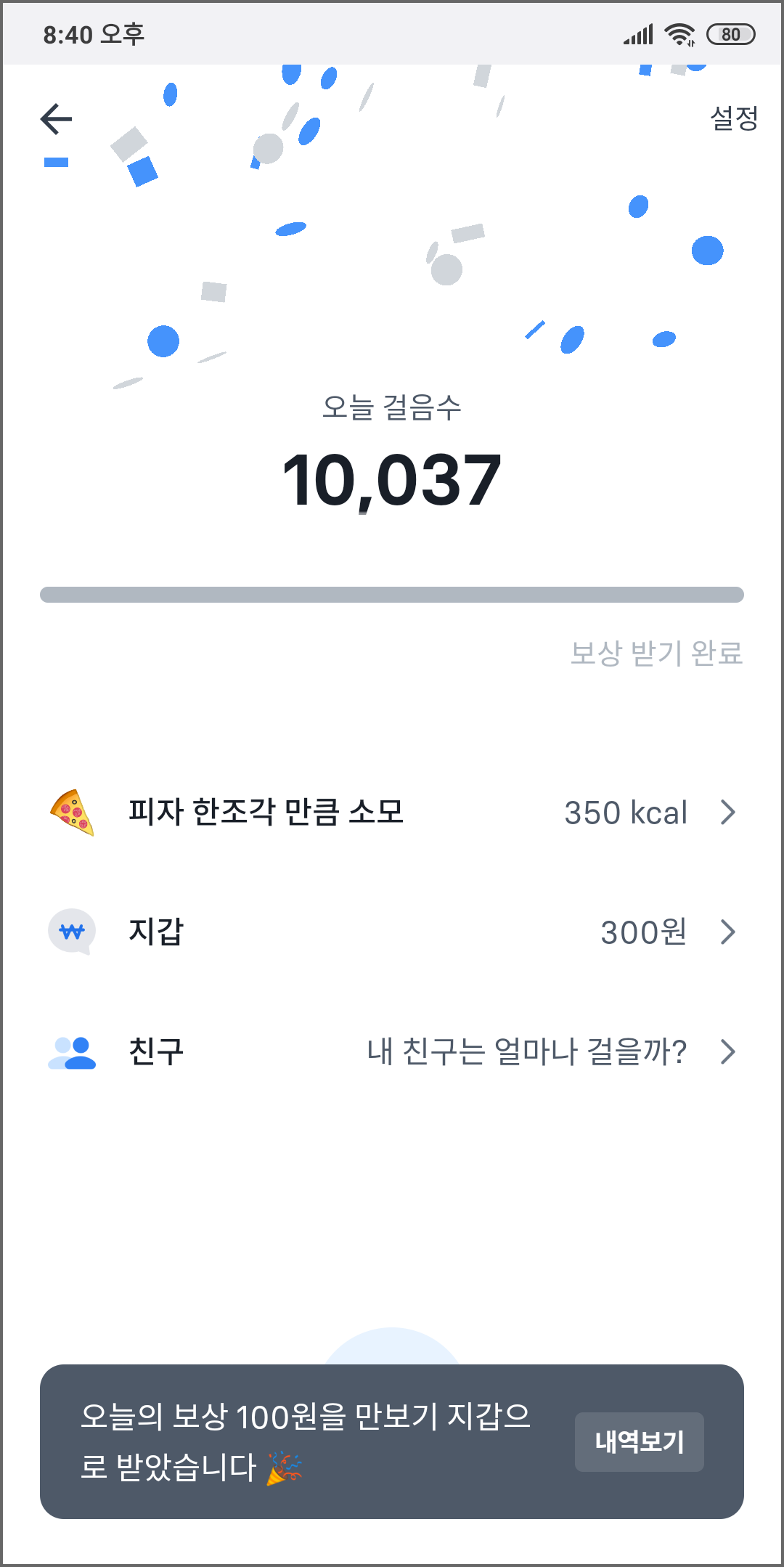Viewport: 784px width, 1567px height.
Task: Open the 지갑 wallet row
Action: 392,932
